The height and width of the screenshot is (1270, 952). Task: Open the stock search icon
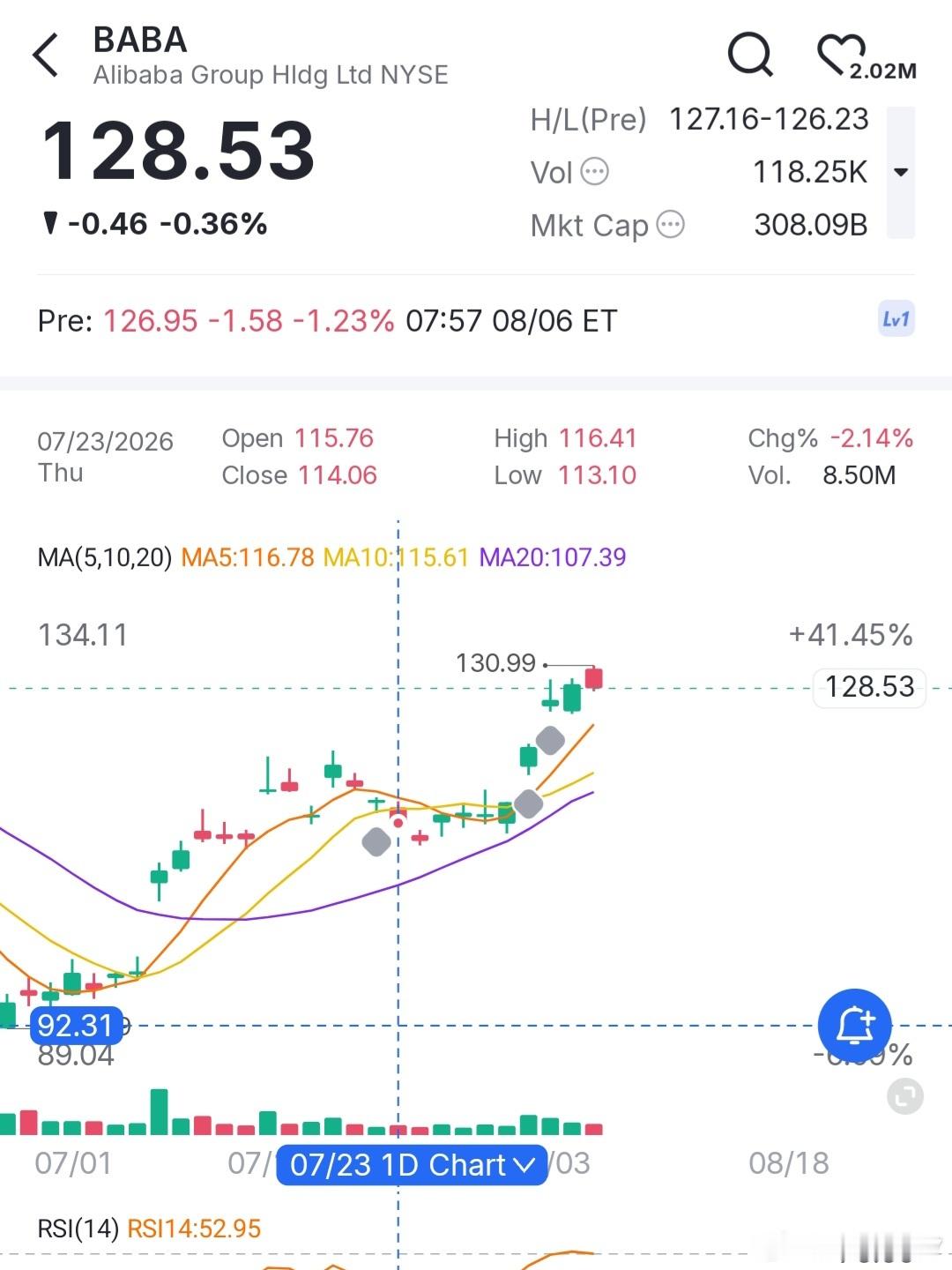(750, 55)
